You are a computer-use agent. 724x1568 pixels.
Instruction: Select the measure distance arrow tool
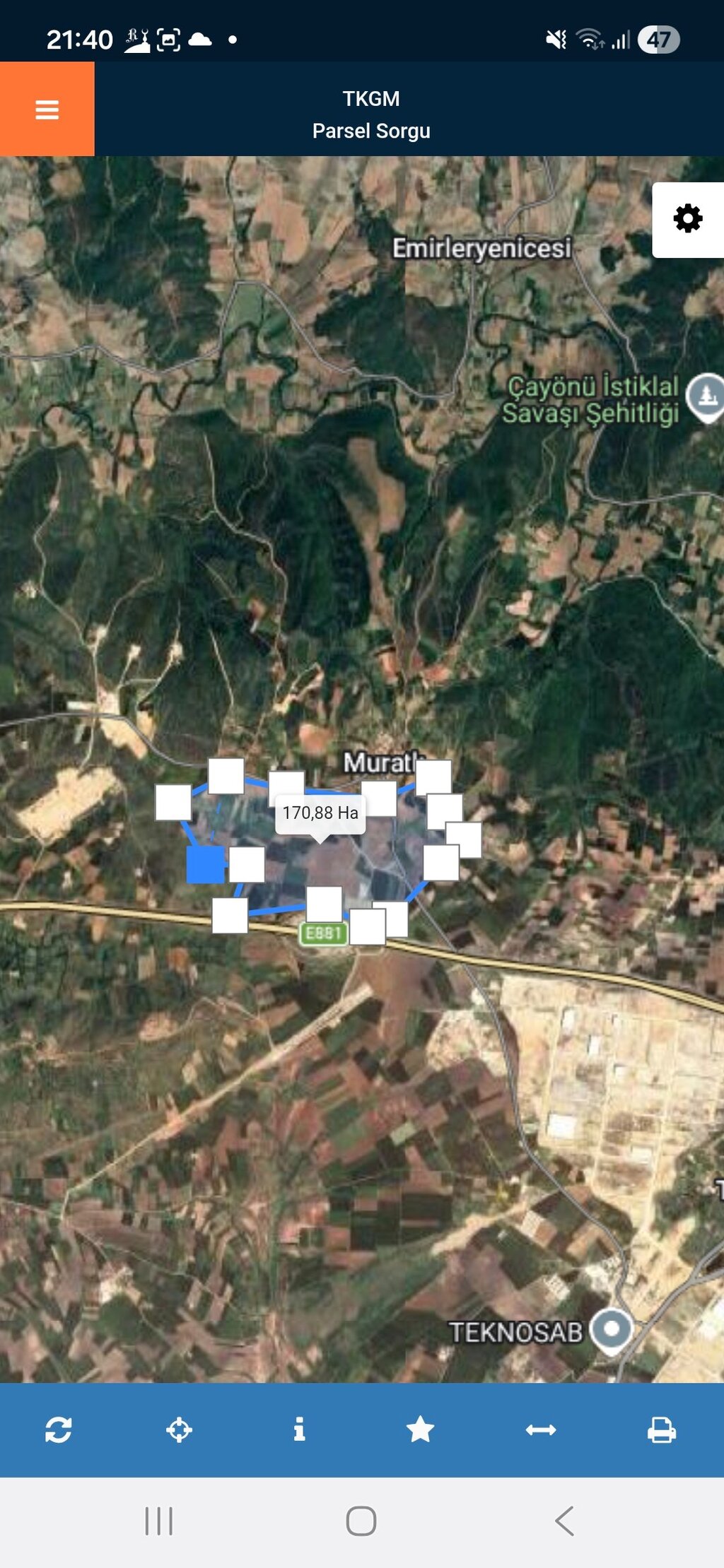click(x=541, y=1430)
